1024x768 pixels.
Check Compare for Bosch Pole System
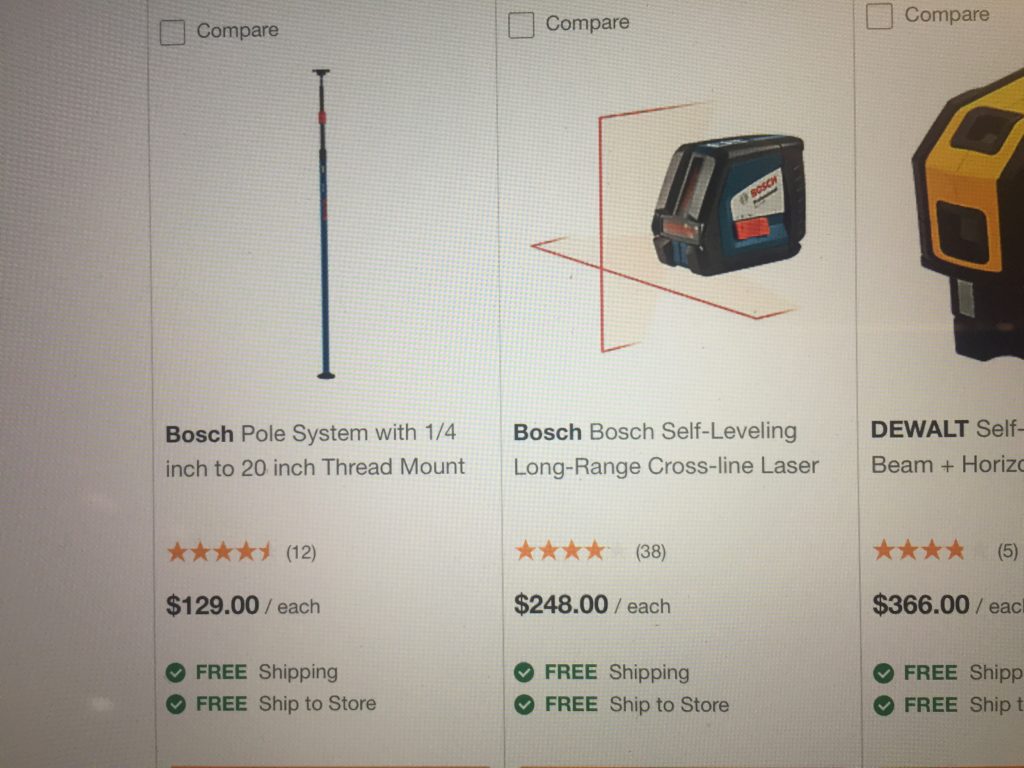click(x=173, y=33)
